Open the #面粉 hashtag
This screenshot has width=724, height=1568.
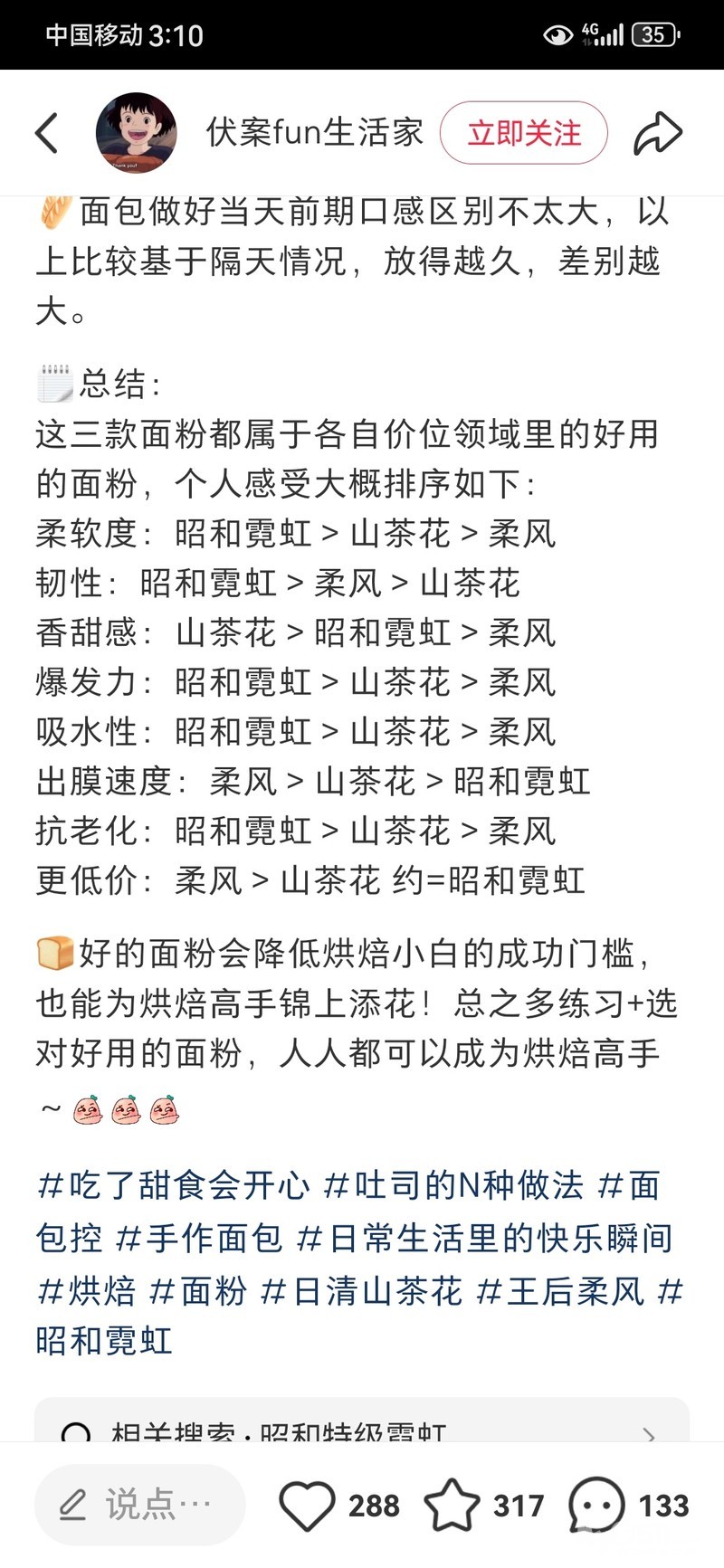[x=198, y=1290]
